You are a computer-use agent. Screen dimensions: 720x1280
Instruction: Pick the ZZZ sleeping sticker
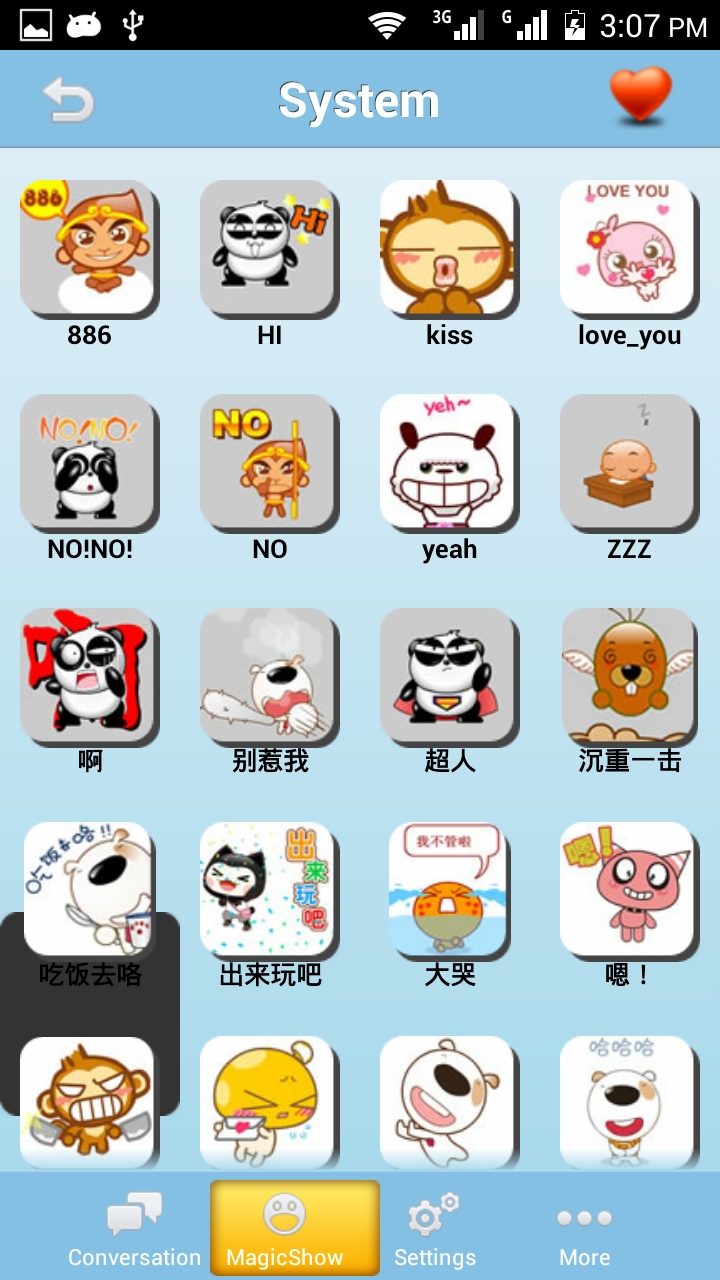tap(628, 461)
